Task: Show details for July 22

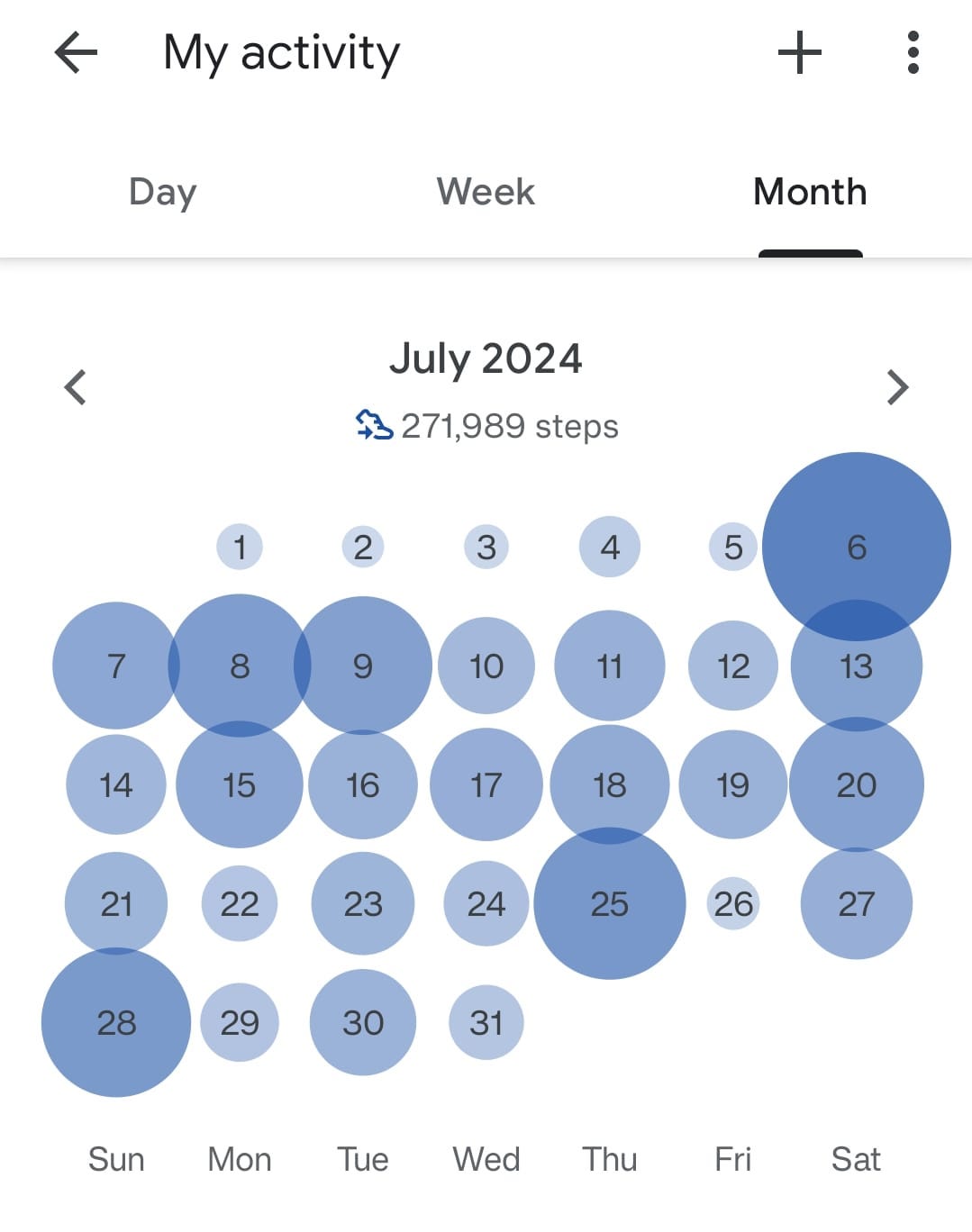Action: (240, 903)
